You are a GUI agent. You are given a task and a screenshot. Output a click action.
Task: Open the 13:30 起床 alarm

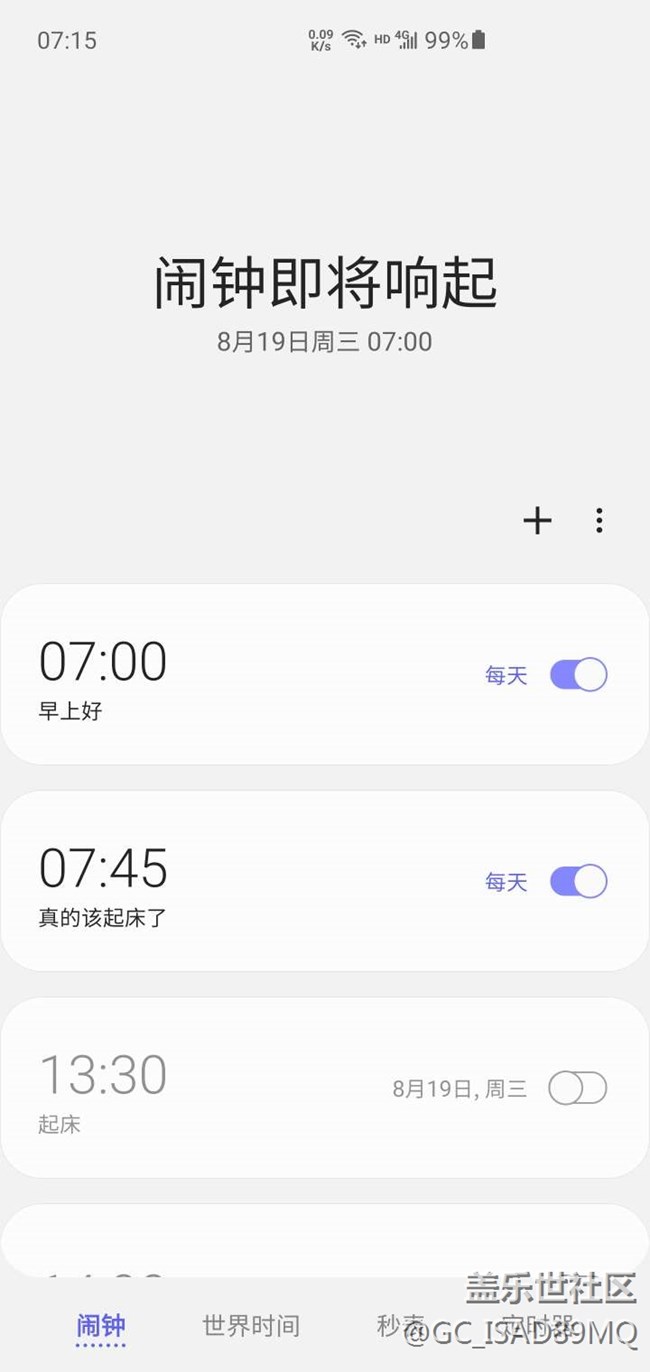(x=325, y=1088)
